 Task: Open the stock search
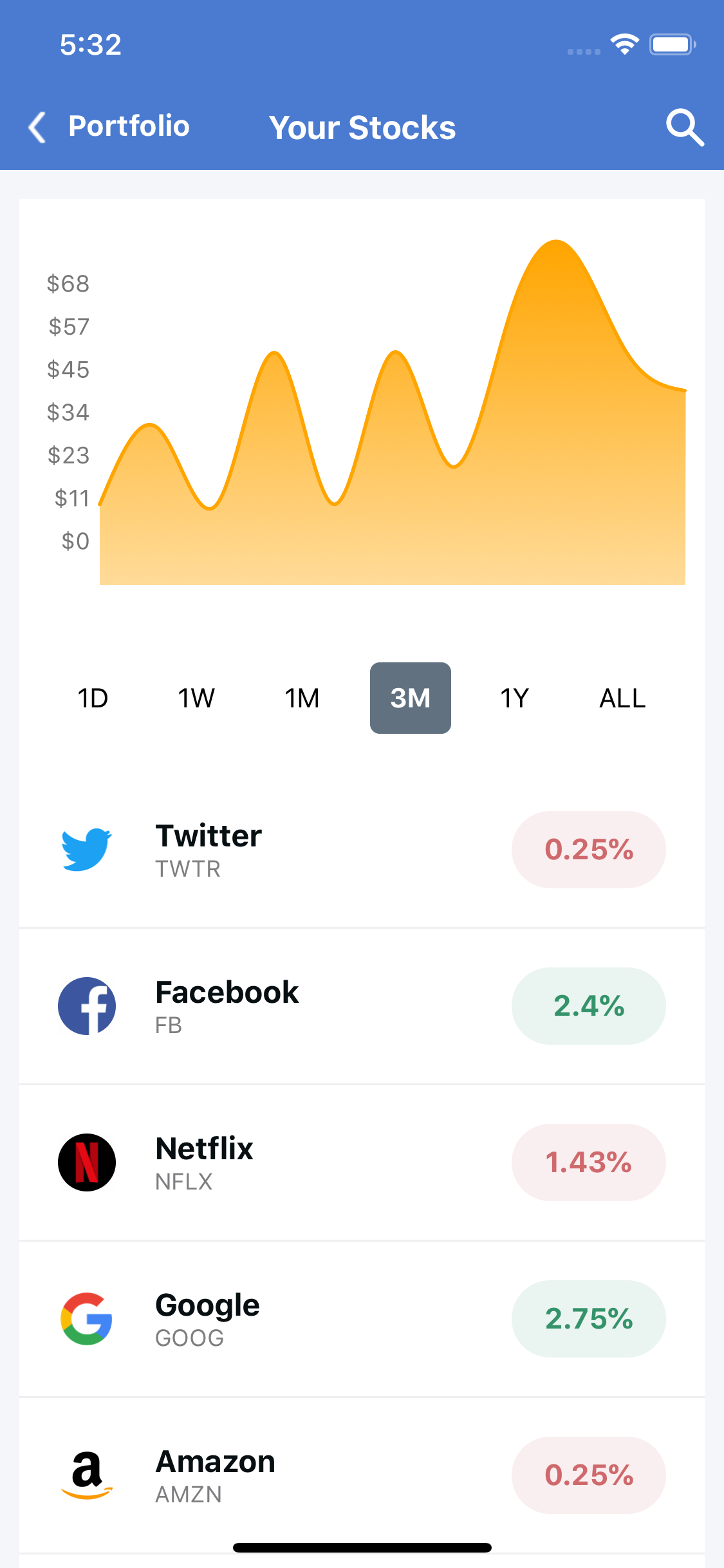[684, 127]
